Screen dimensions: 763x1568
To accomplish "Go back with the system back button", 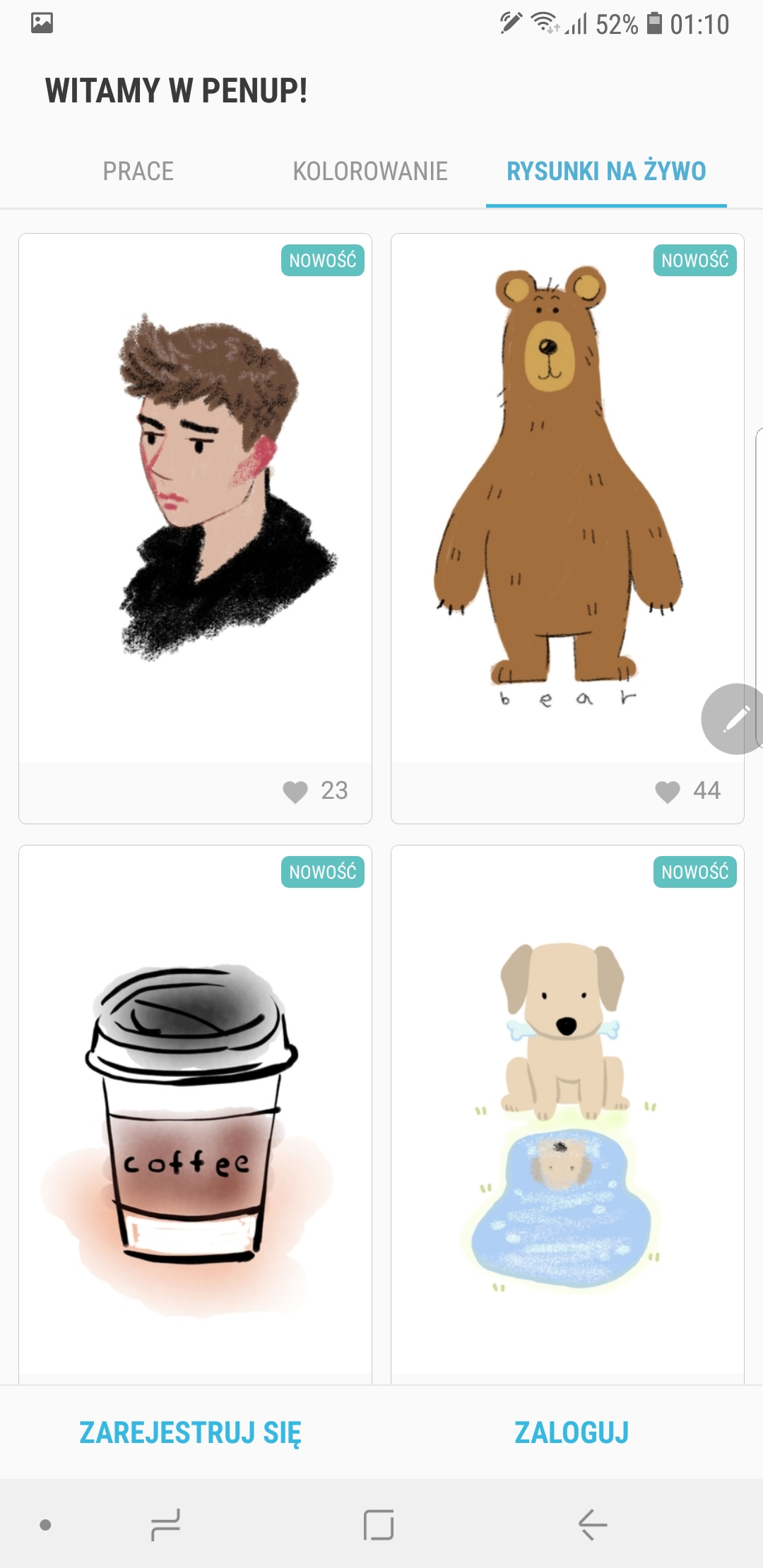I will click(592, 1524).
